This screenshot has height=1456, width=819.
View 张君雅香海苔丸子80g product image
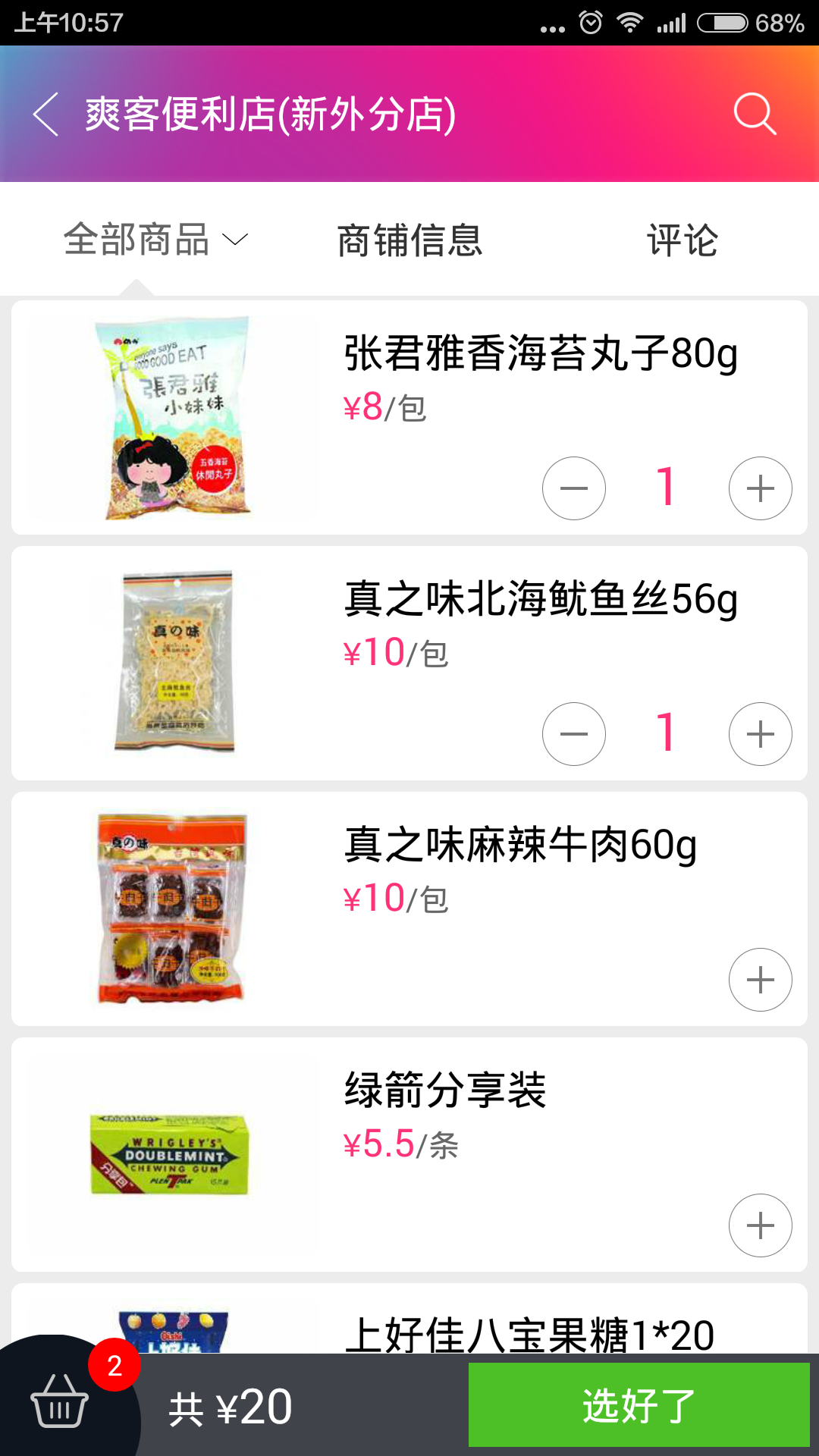tap(176, 419)
